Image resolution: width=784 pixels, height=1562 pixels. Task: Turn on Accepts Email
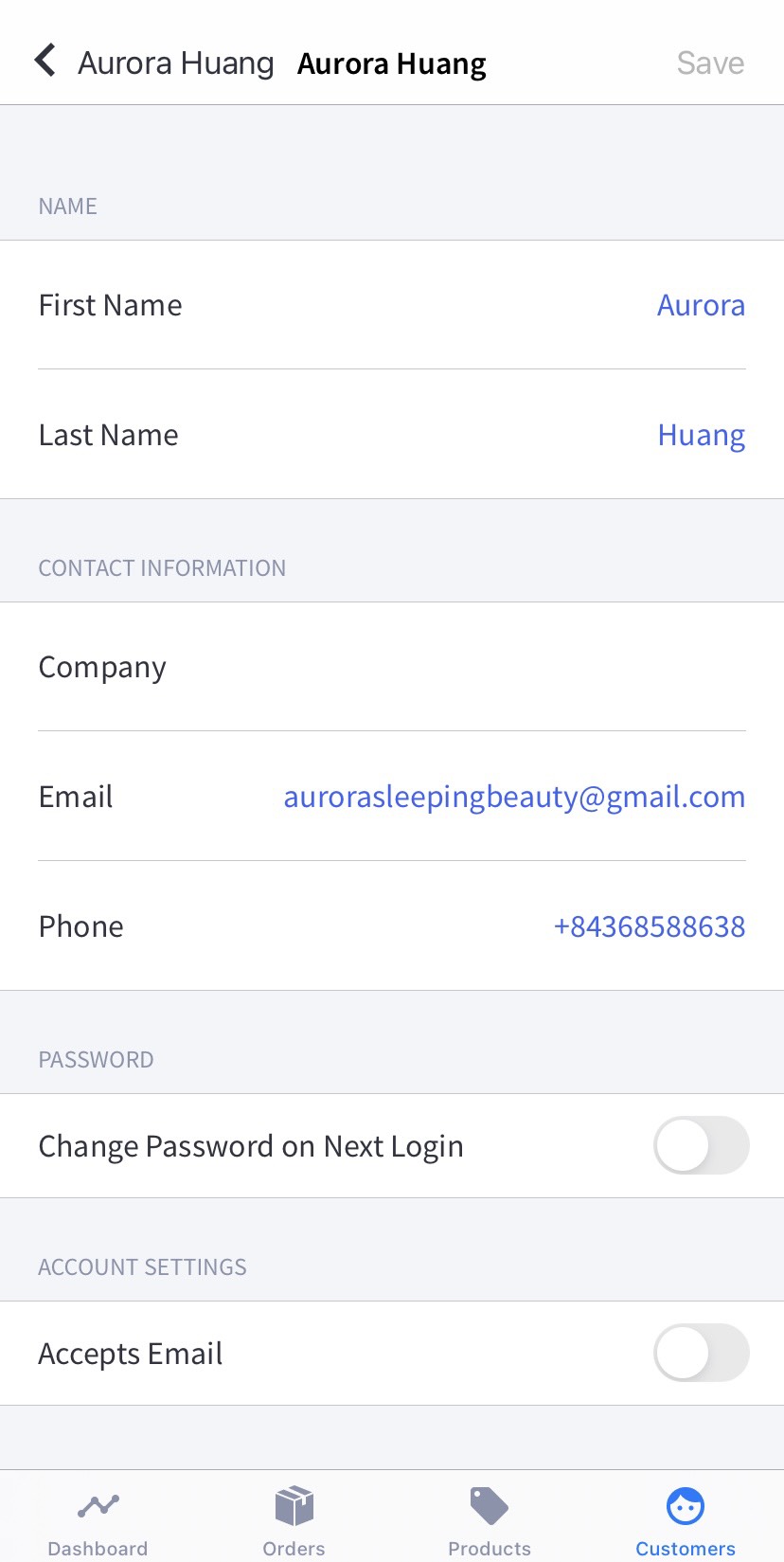700,1353
